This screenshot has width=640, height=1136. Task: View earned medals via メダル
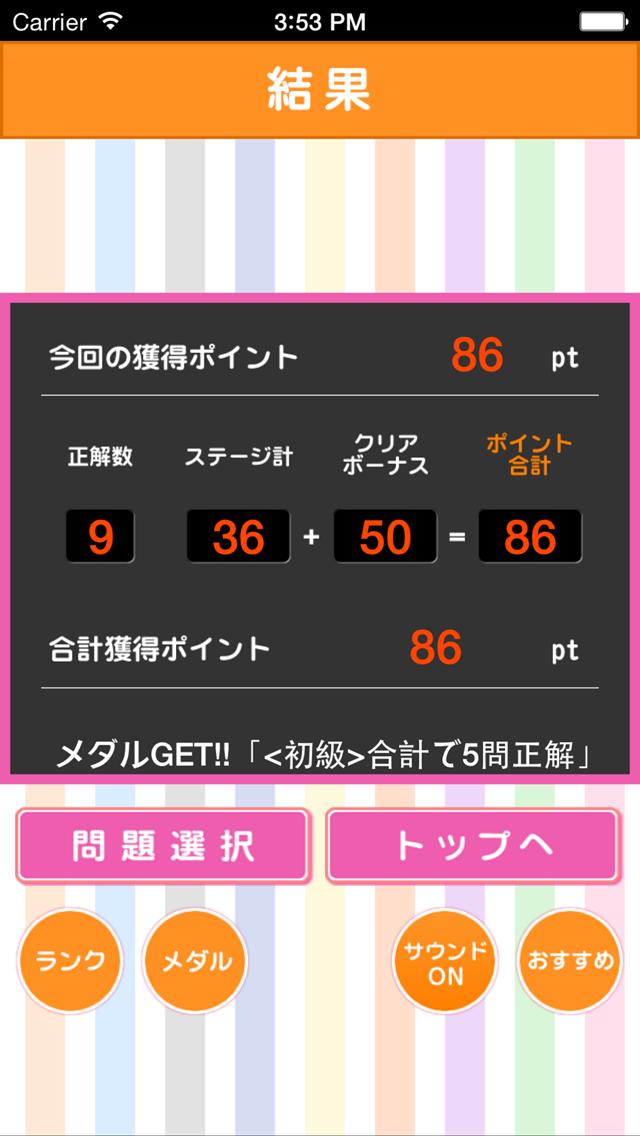click(195, 961)
